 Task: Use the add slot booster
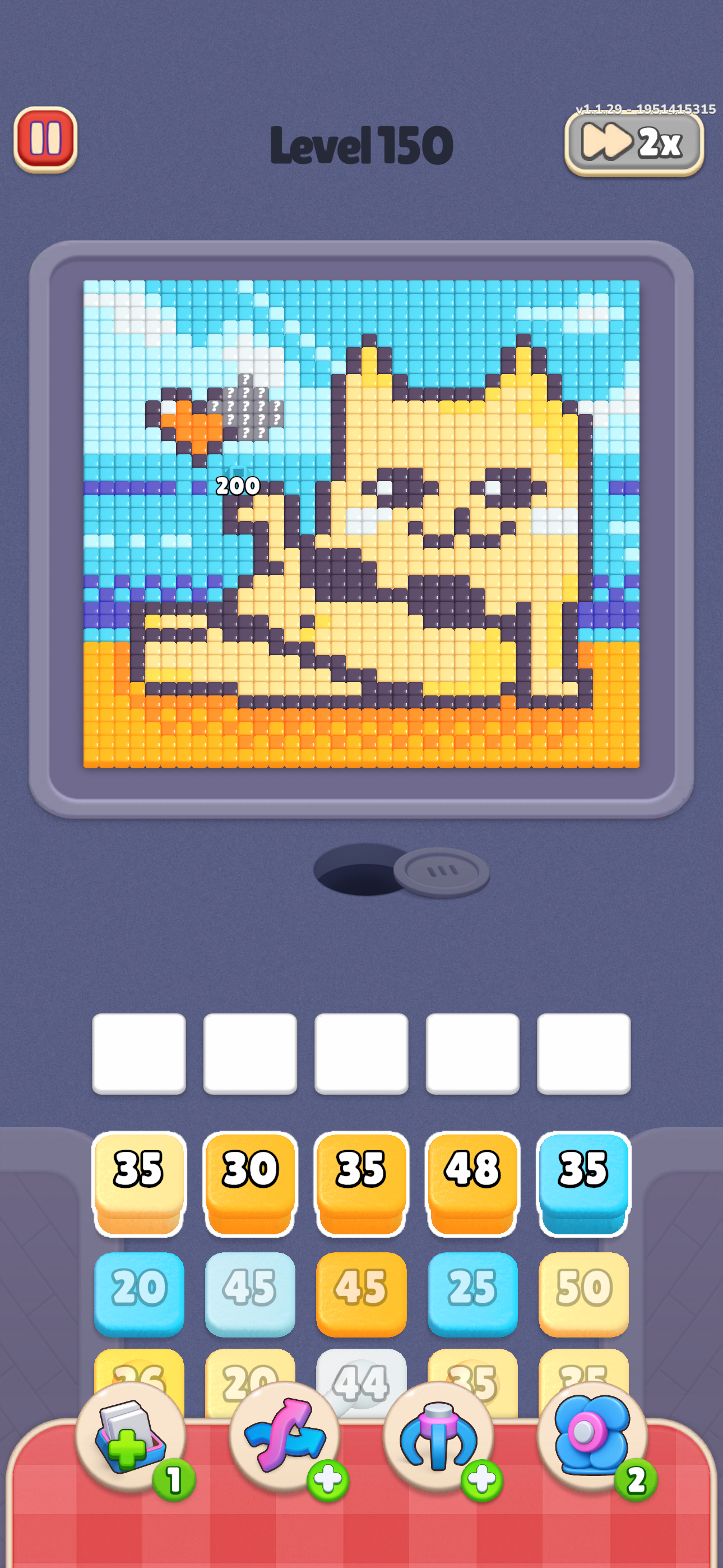(x=131, y=1437)
